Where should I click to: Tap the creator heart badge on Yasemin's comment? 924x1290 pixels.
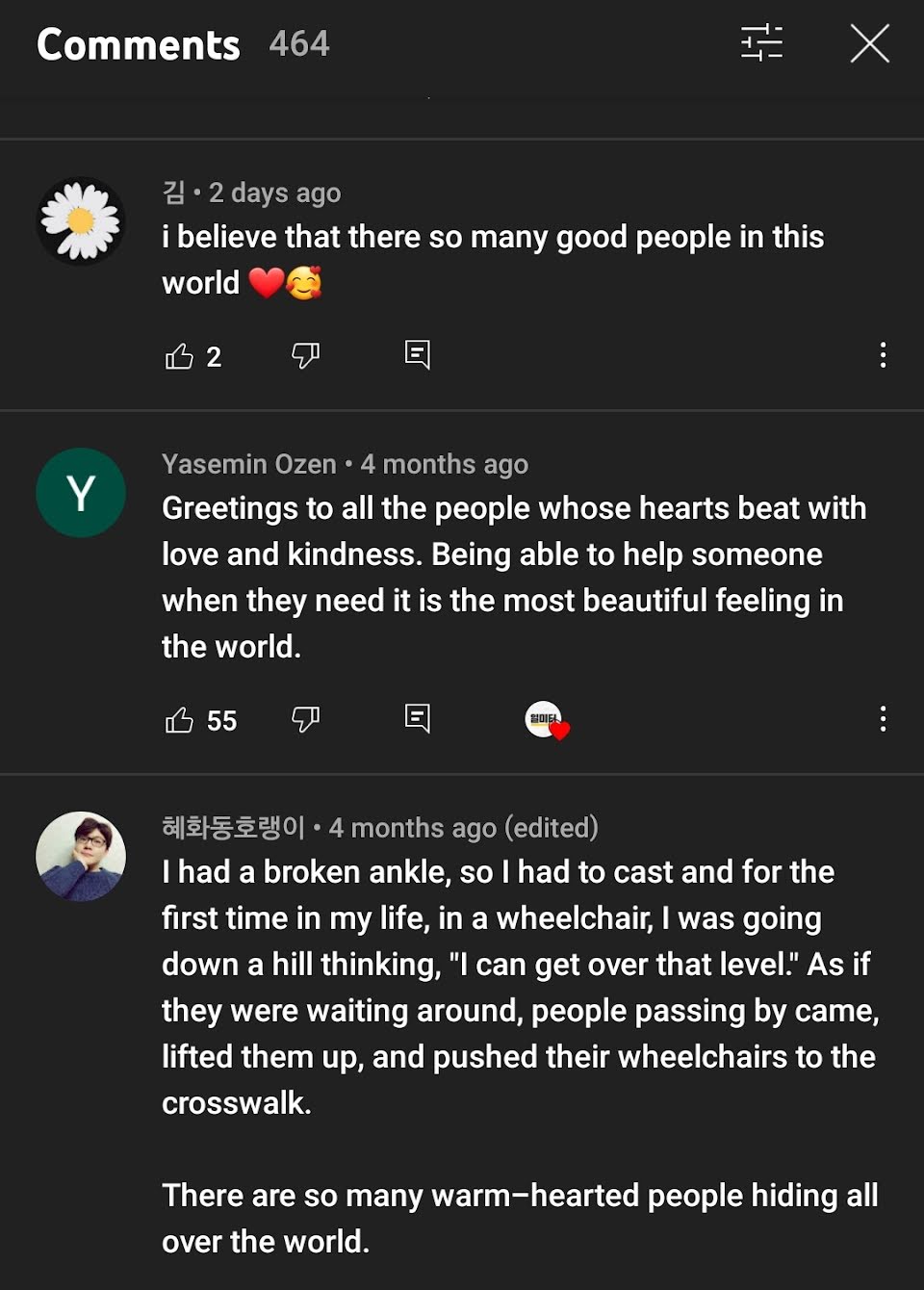pyautogui.click(x=547, y=720)
